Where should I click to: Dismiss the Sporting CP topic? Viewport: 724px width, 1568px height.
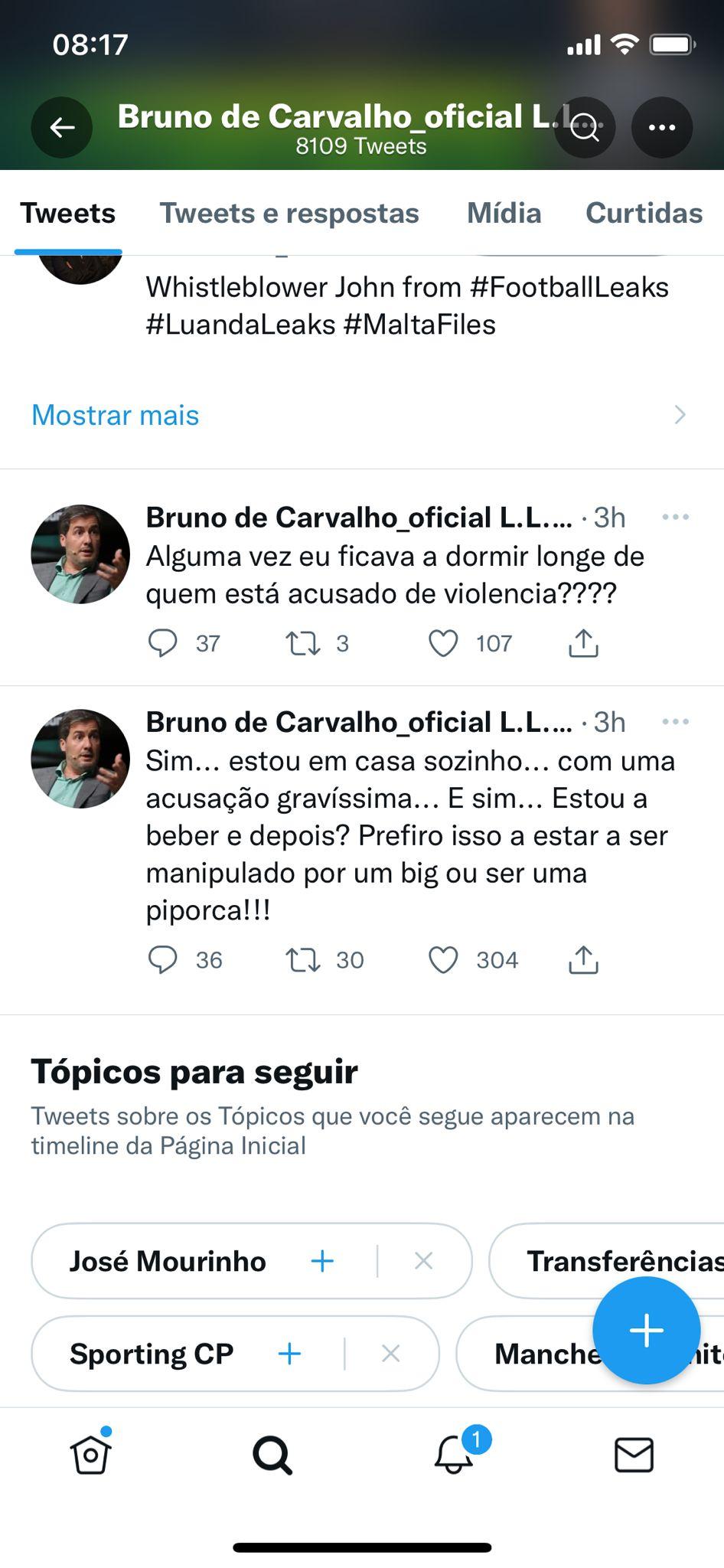pyautogui.click(x=391, y=1353)
